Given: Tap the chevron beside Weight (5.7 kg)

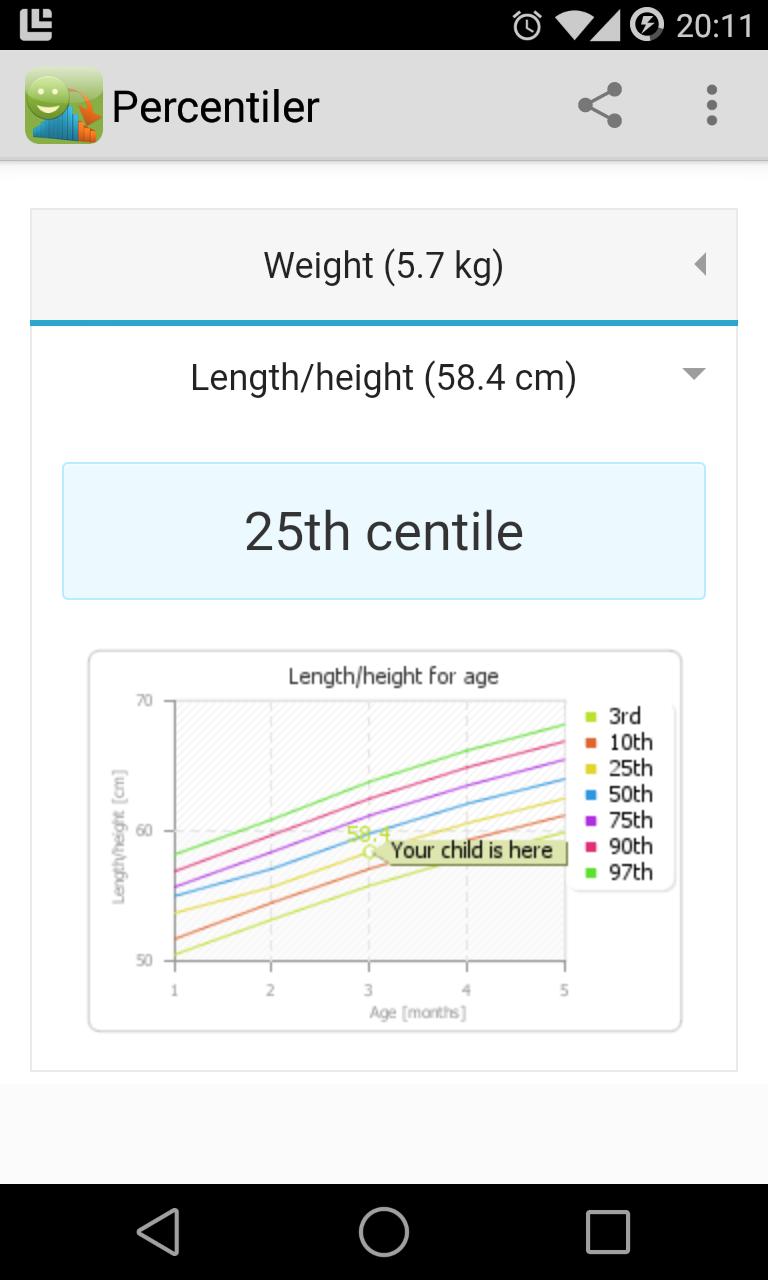Looking at the screenshot, I should [701, 264].
